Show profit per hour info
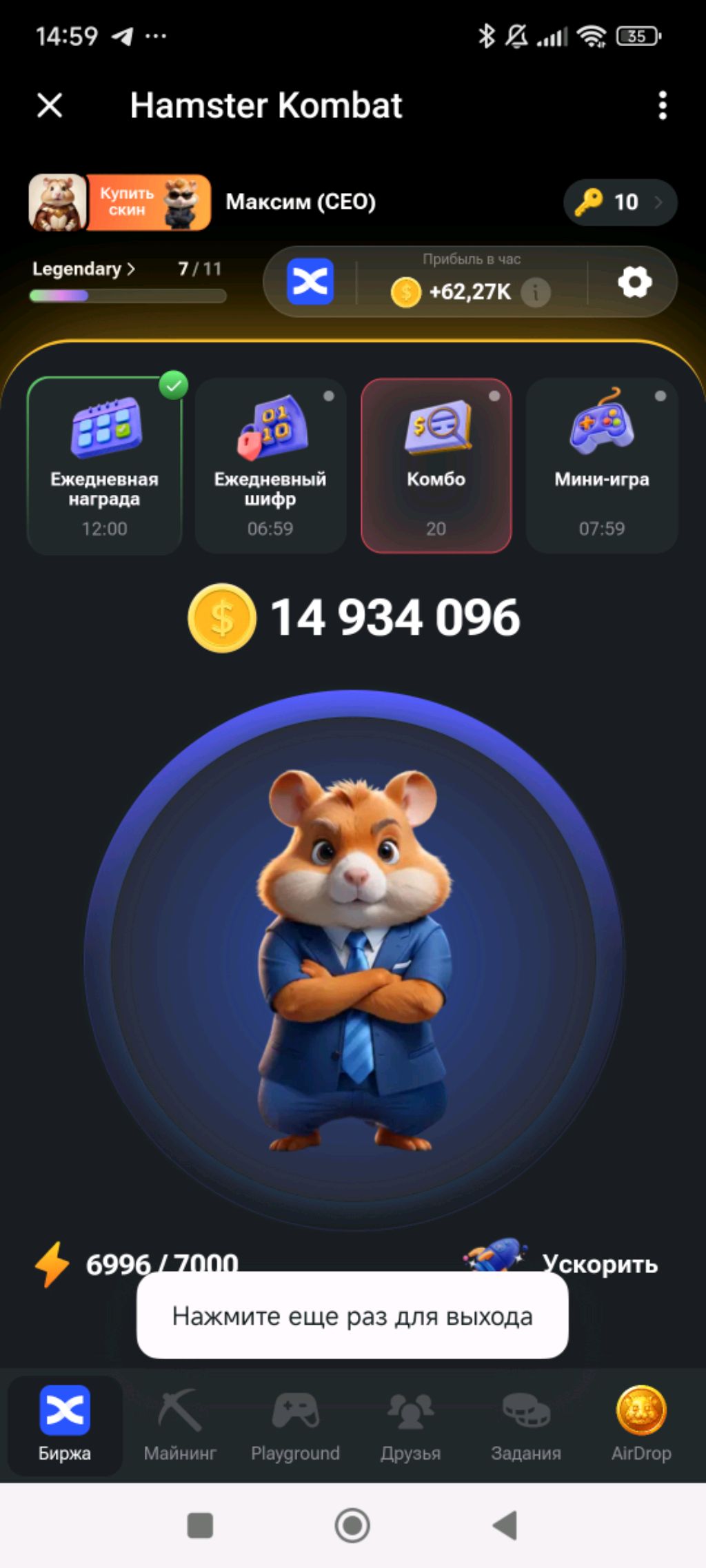 pyautogui.click(x=536, y=292)
